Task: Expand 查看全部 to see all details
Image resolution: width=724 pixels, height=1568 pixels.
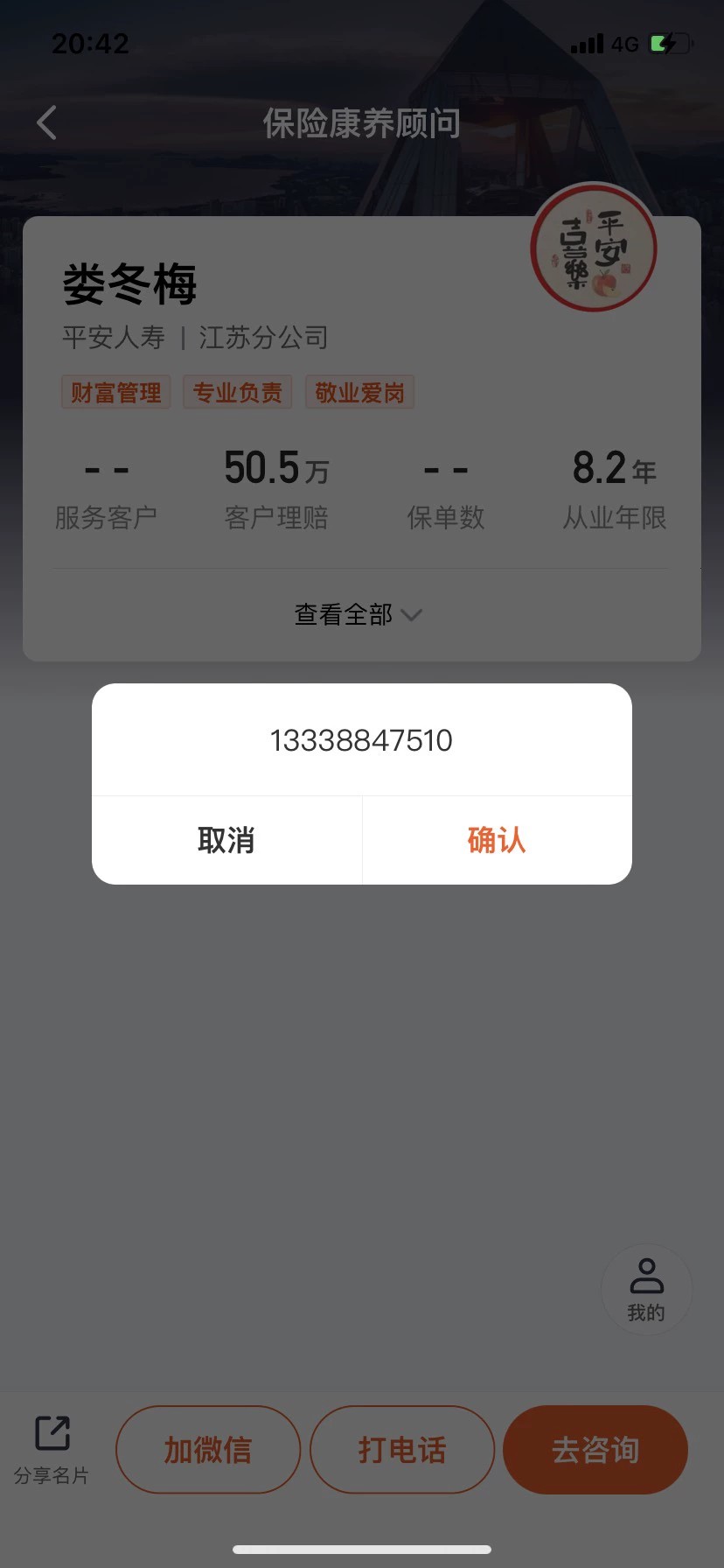Action: (x=359, y=614)
